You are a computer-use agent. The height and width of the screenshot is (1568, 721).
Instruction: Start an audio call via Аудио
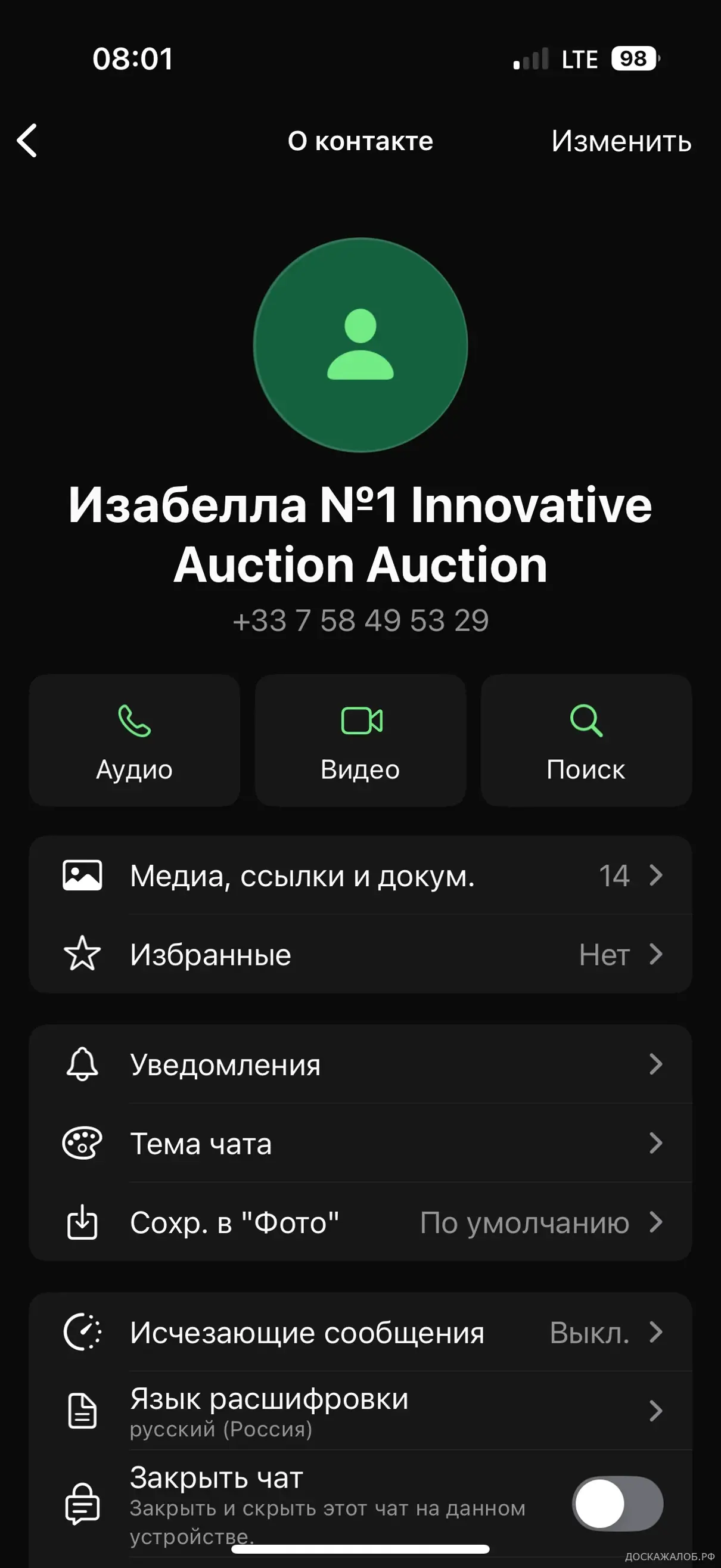point(135,740)
